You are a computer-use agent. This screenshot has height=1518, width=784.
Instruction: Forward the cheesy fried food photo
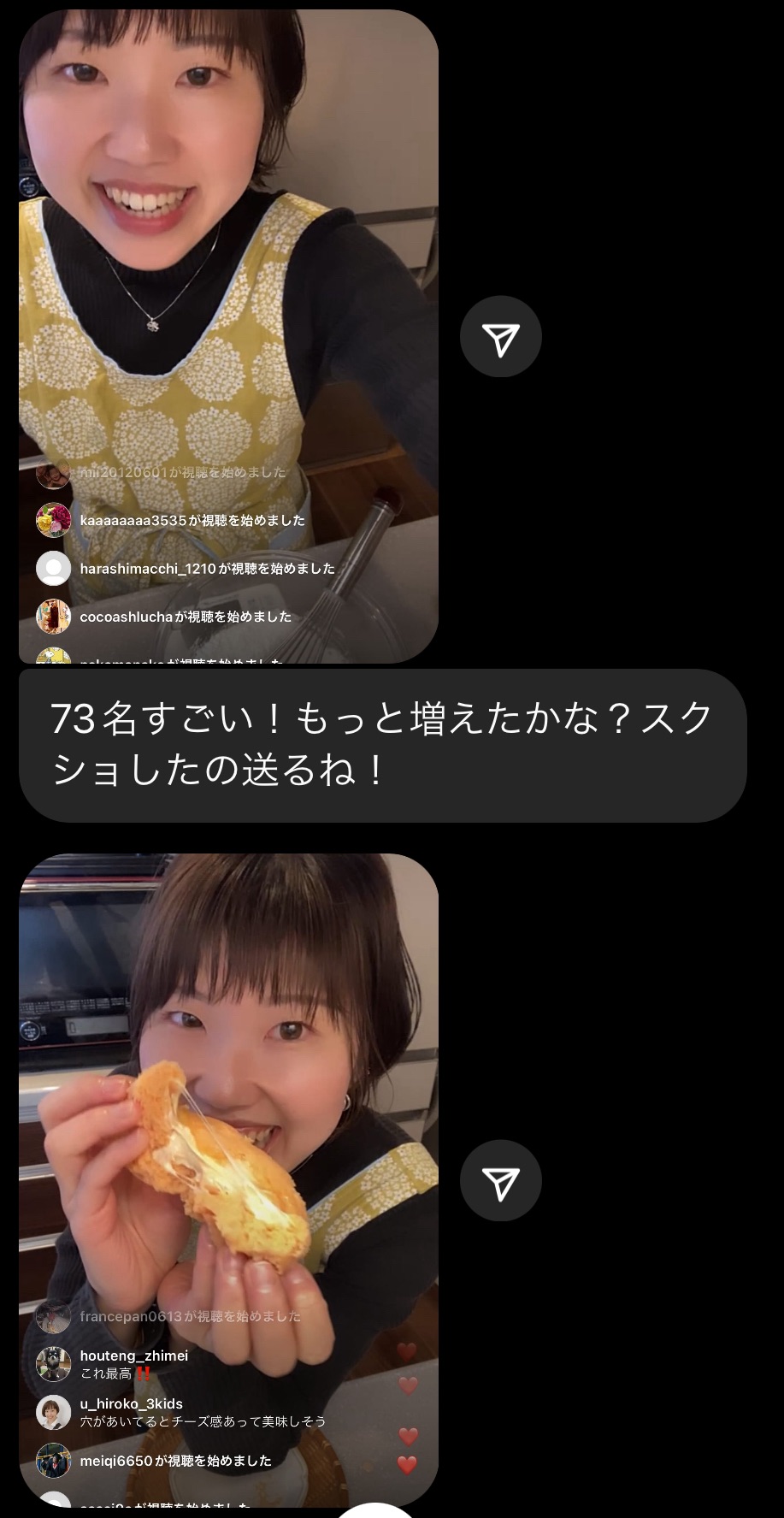click(500, 1180)
